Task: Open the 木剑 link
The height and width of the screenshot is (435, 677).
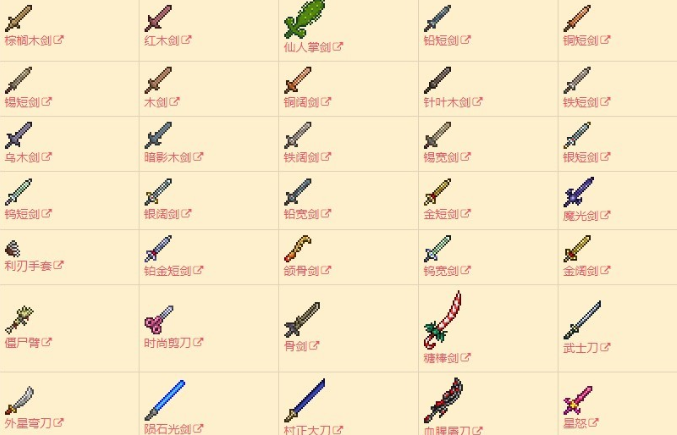Action: coord(156,102)
